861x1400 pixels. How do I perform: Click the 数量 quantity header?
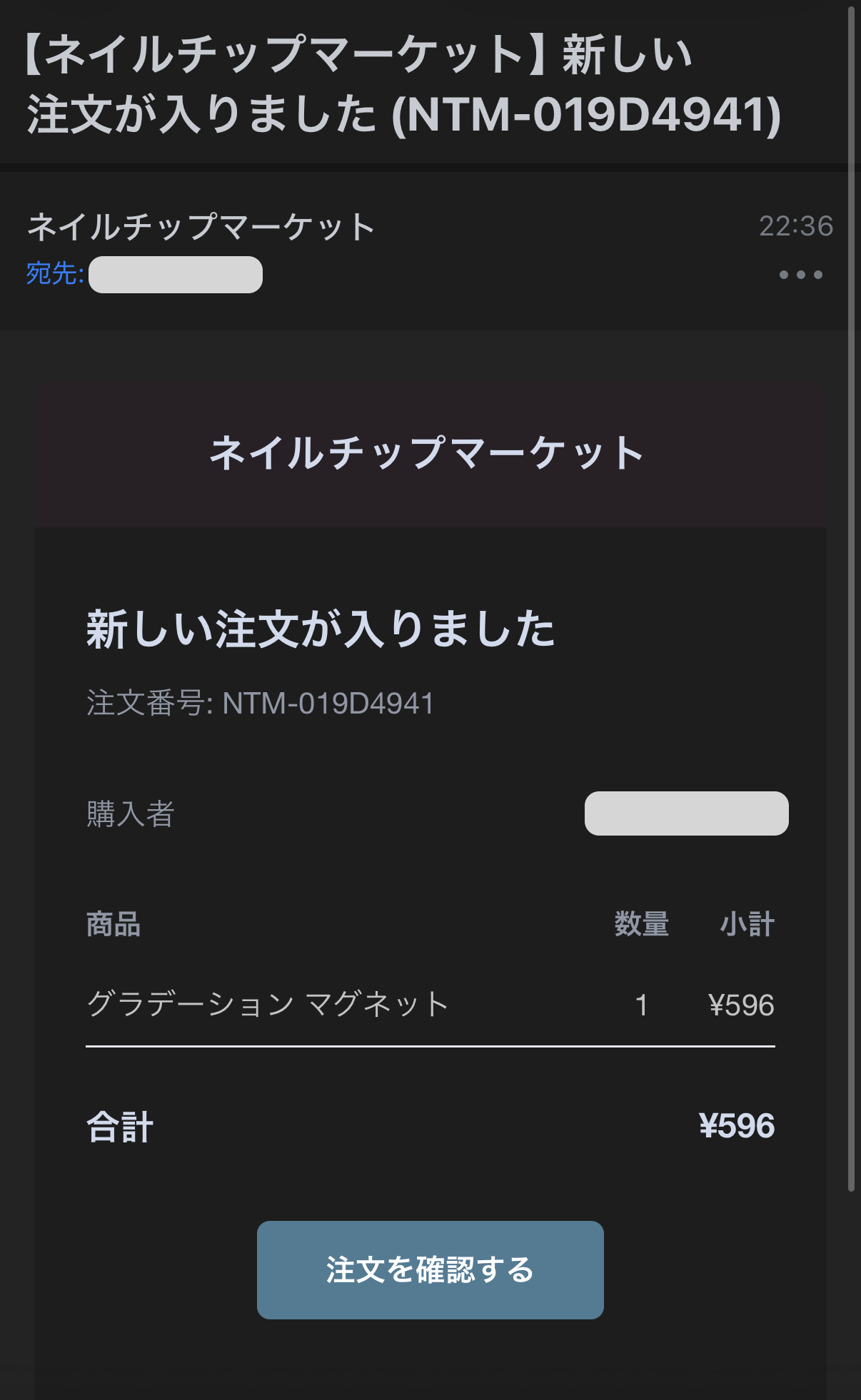coord(642,925)
